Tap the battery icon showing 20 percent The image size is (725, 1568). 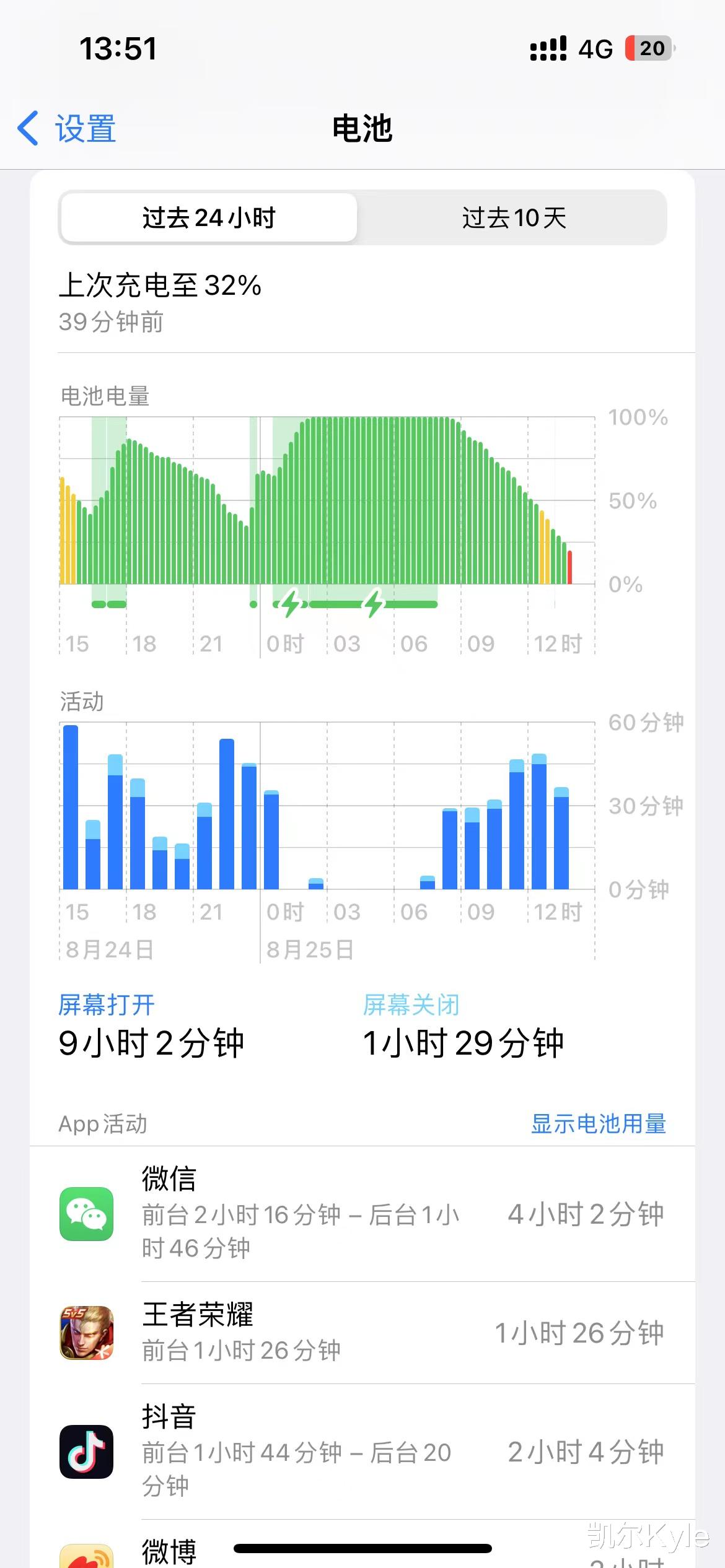649,48
